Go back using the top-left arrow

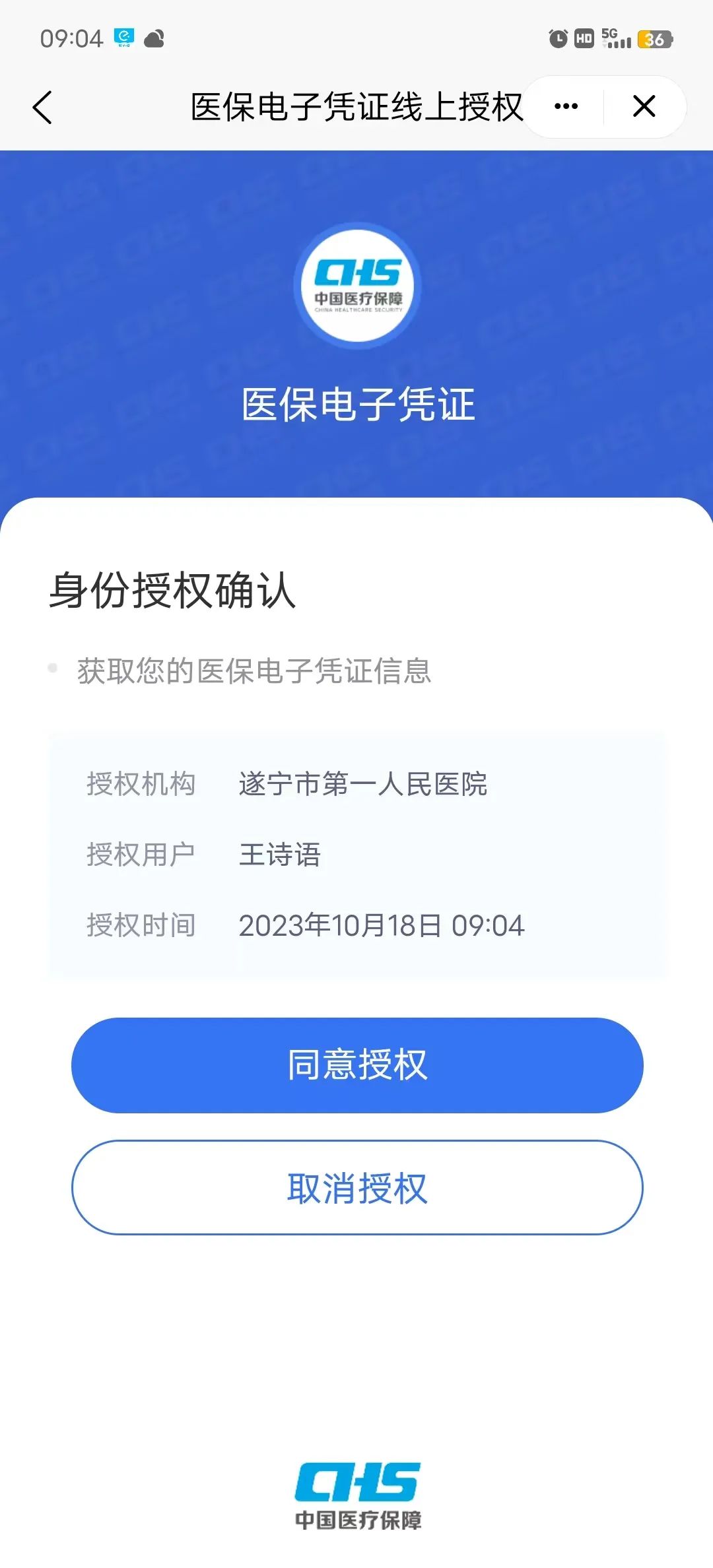coord(42,107)
